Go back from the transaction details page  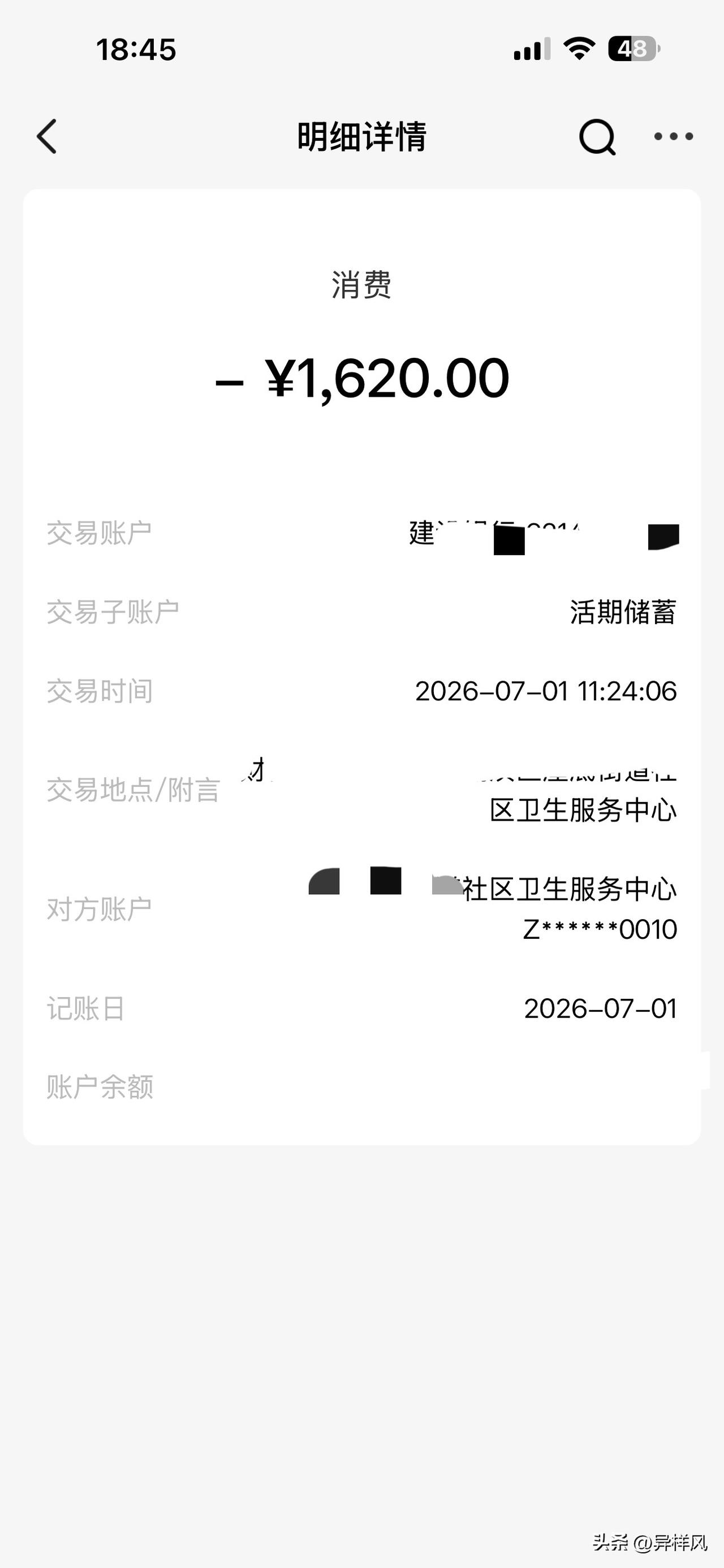click(x=47, y=136)
